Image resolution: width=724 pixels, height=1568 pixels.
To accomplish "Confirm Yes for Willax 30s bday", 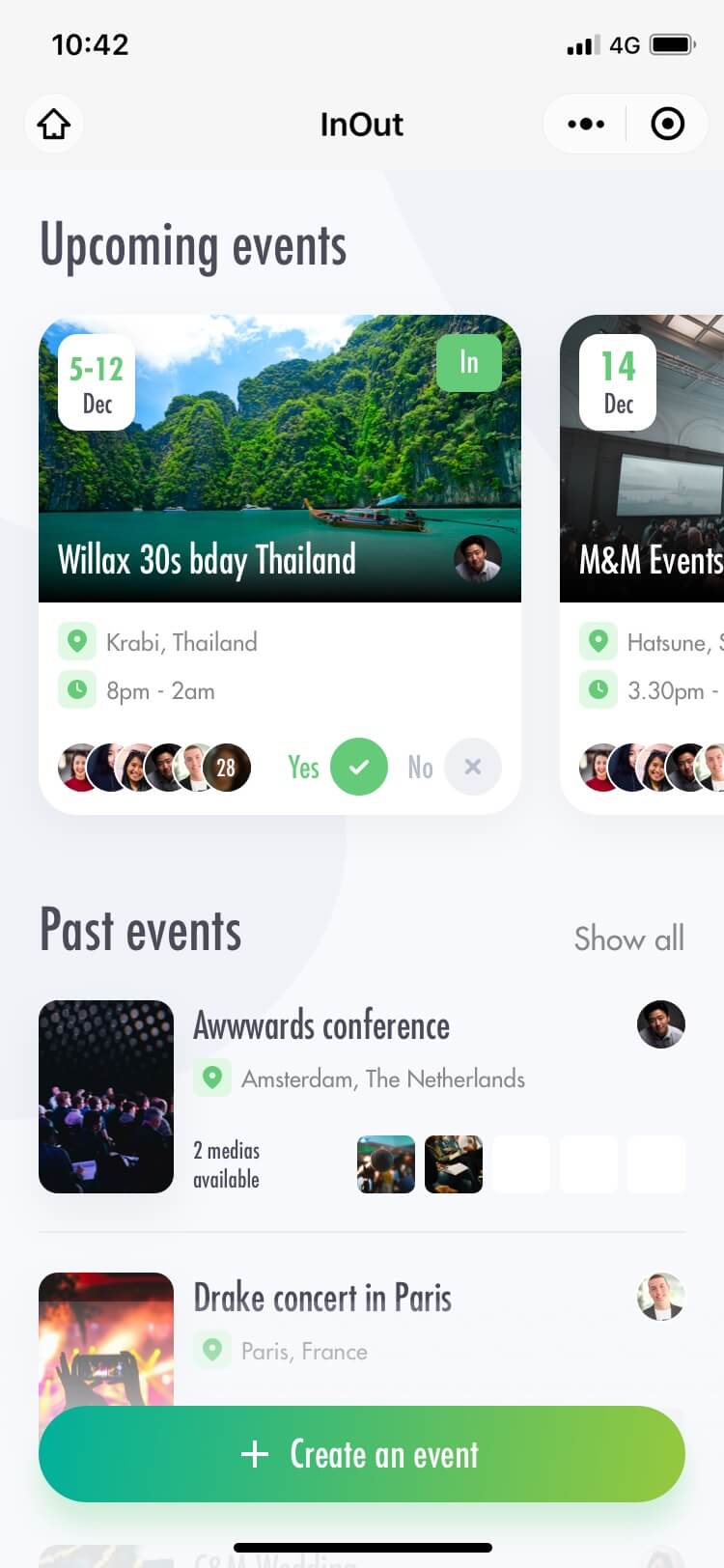I will tap(358, 767).
